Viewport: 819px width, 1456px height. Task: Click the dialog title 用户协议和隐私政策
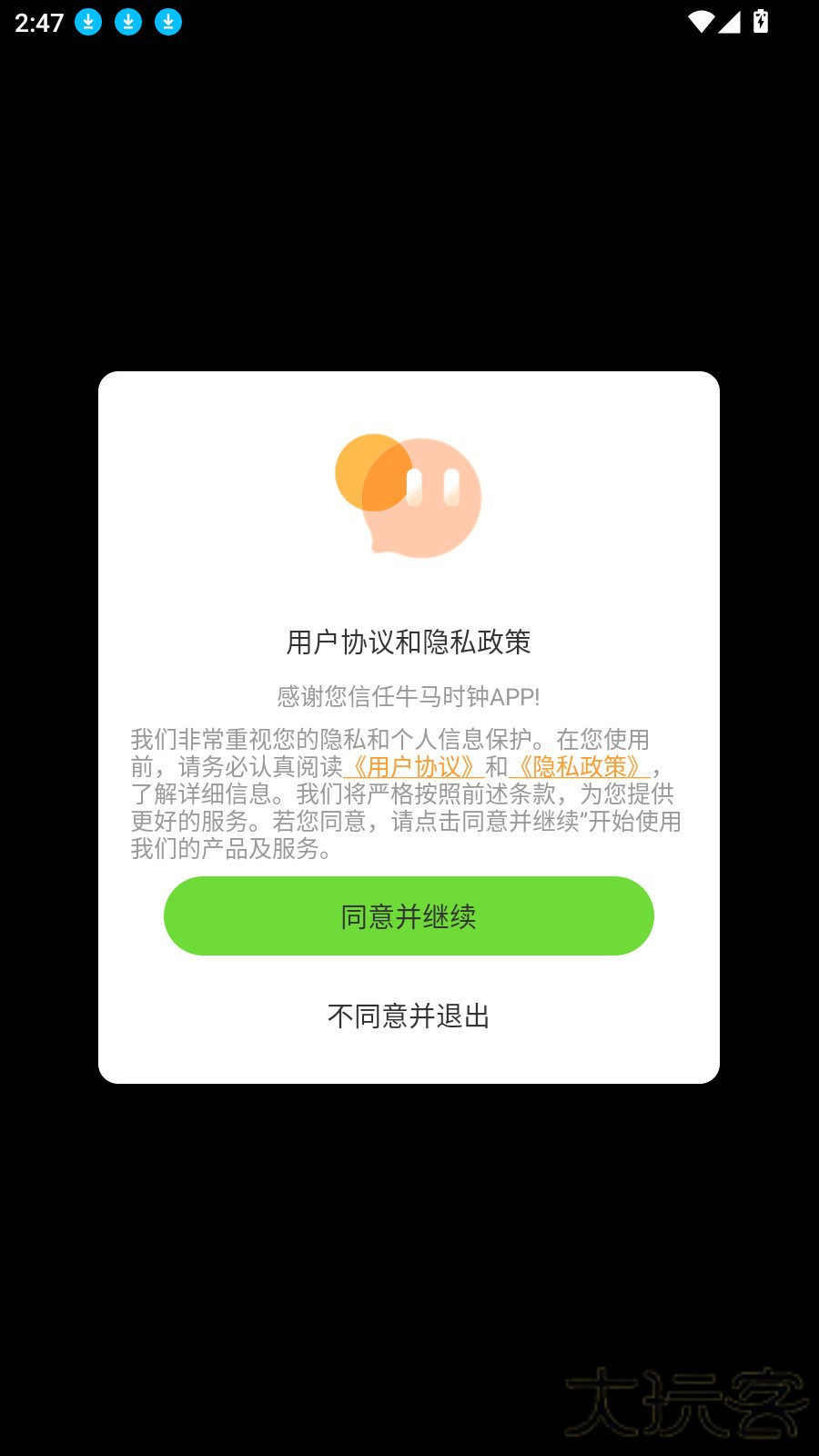pyautogui.click(x=409, y=643)
